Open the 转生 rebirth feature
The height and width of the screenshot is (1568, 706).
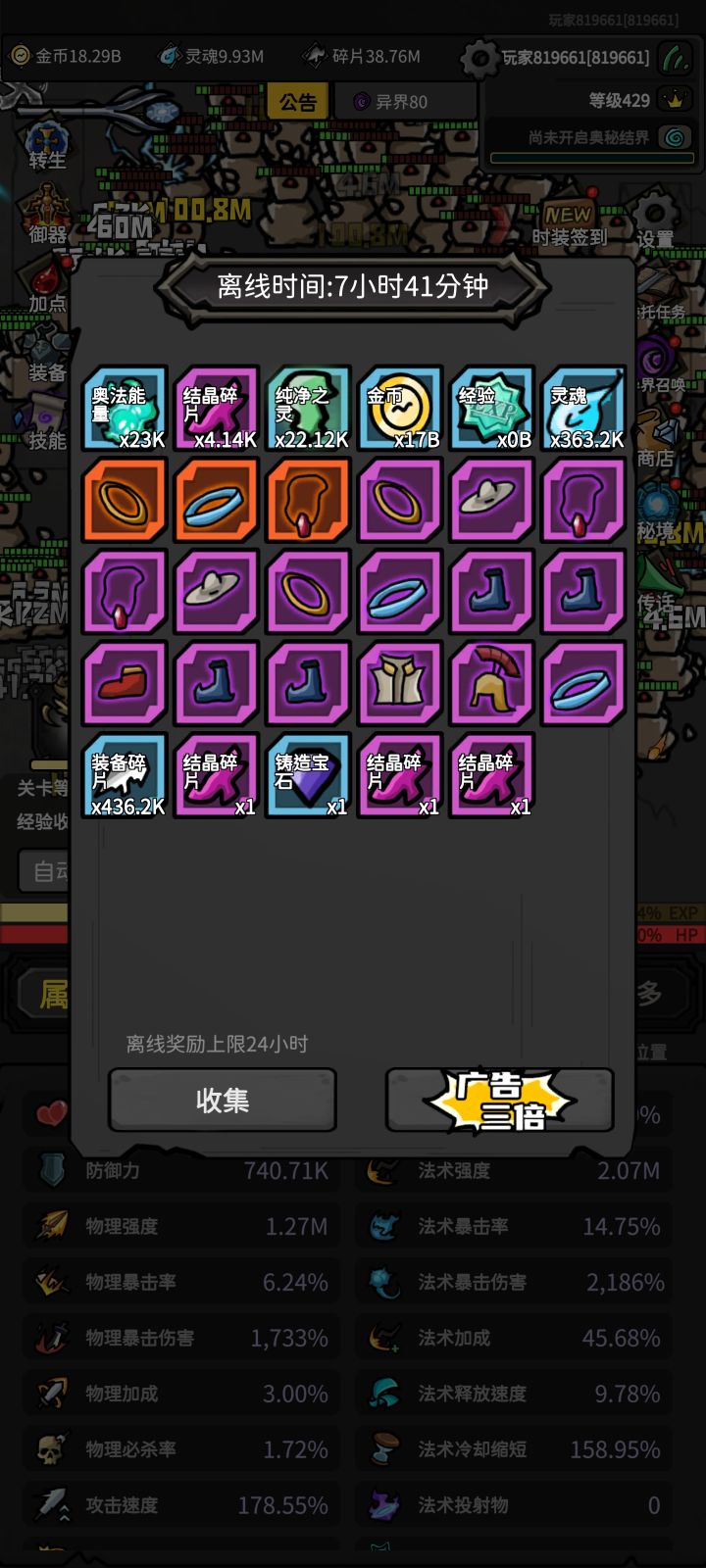click(x=45, y=137)
